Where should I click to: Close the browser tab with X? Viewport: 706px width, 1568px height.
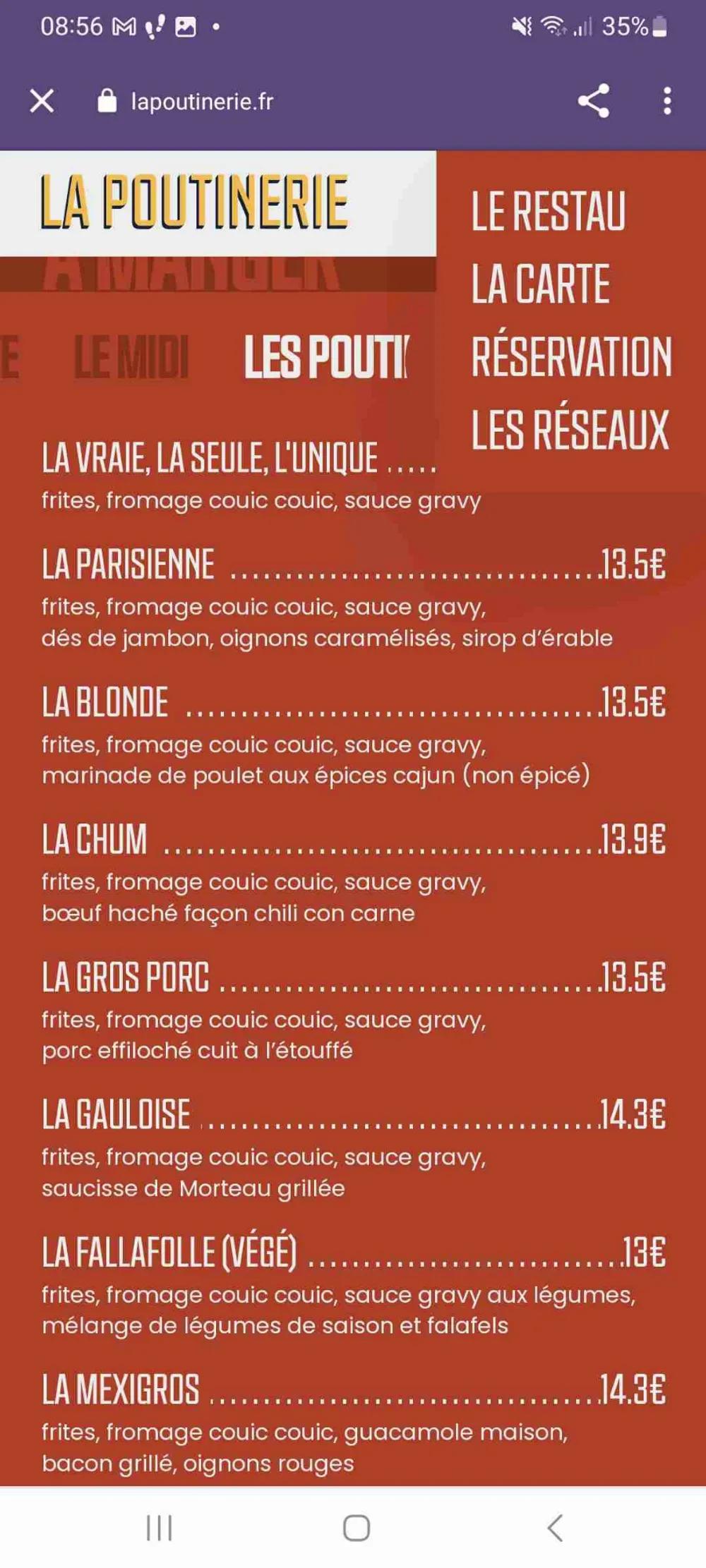point(42,101)
